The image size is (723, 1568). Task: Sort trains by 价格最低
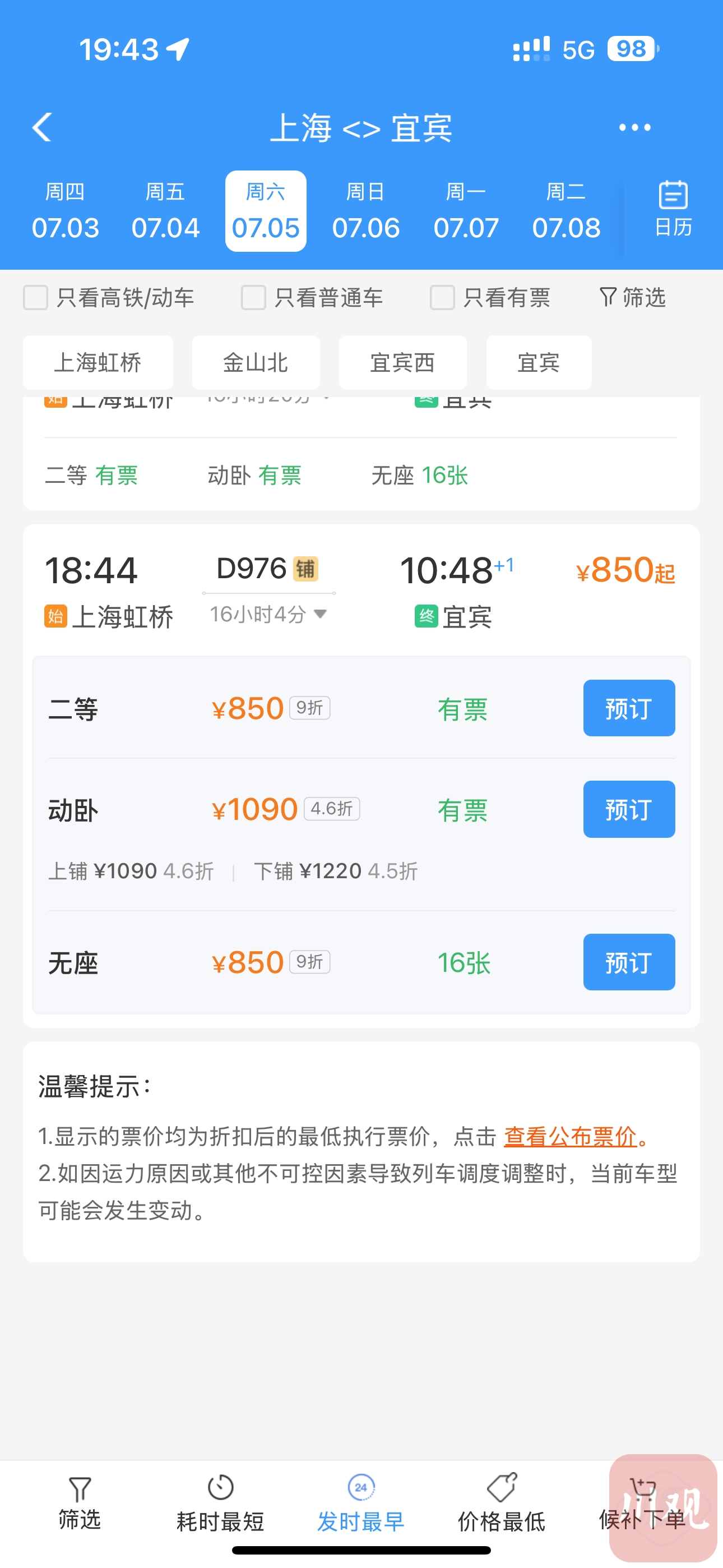pyautogui.click(x=502, y=1503)
